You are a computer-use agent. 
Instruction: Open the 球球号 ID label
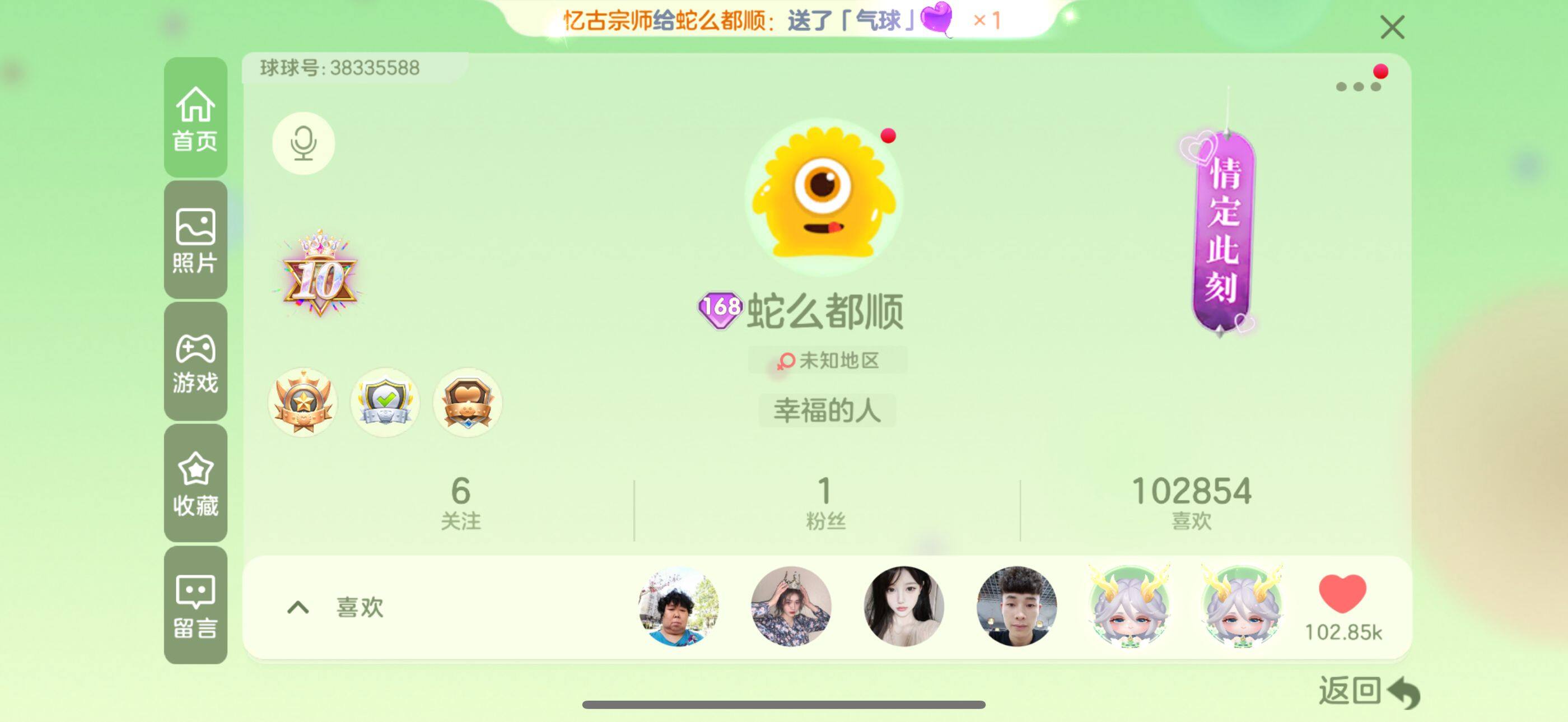pos(340,68)
